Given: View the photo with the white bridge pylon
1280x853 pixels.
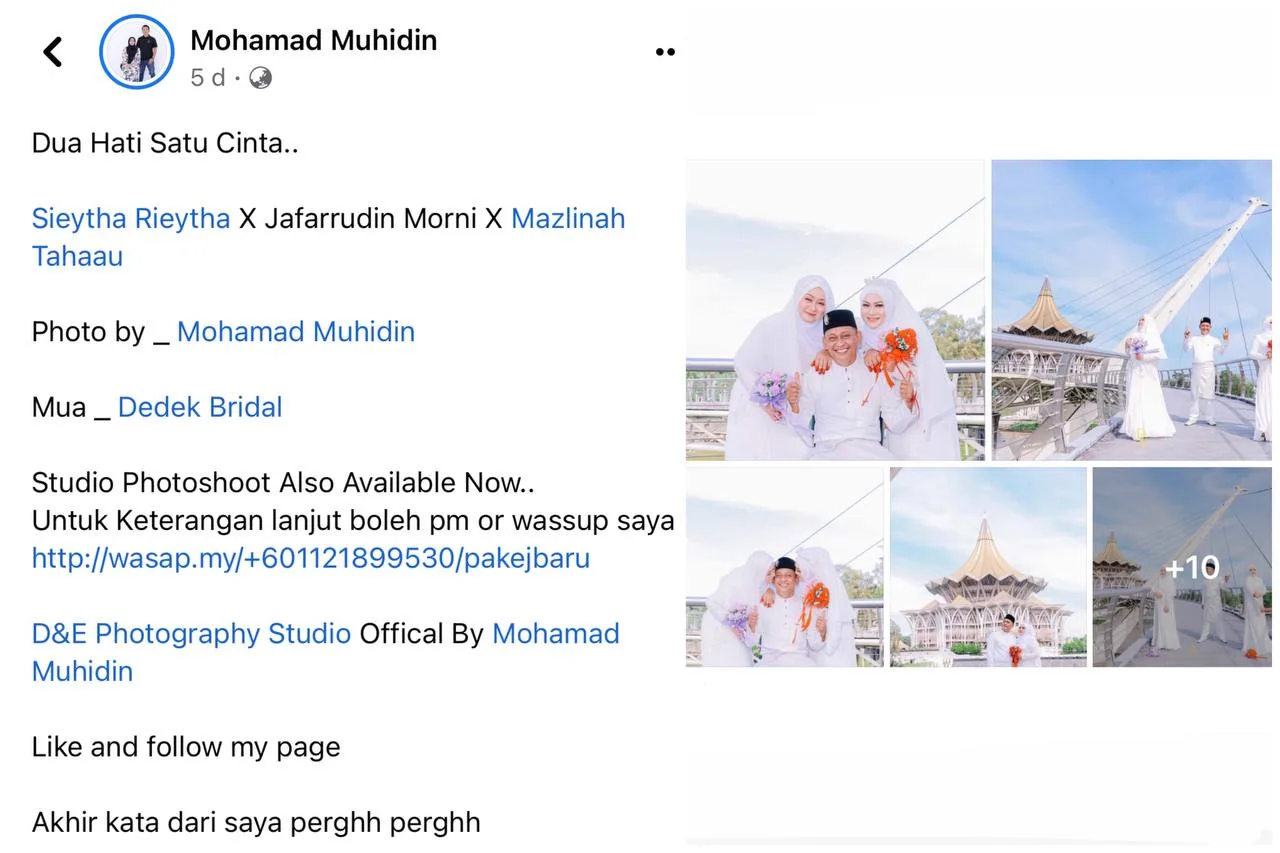Looking at the screenshot, I should (x=1131, y=310).
